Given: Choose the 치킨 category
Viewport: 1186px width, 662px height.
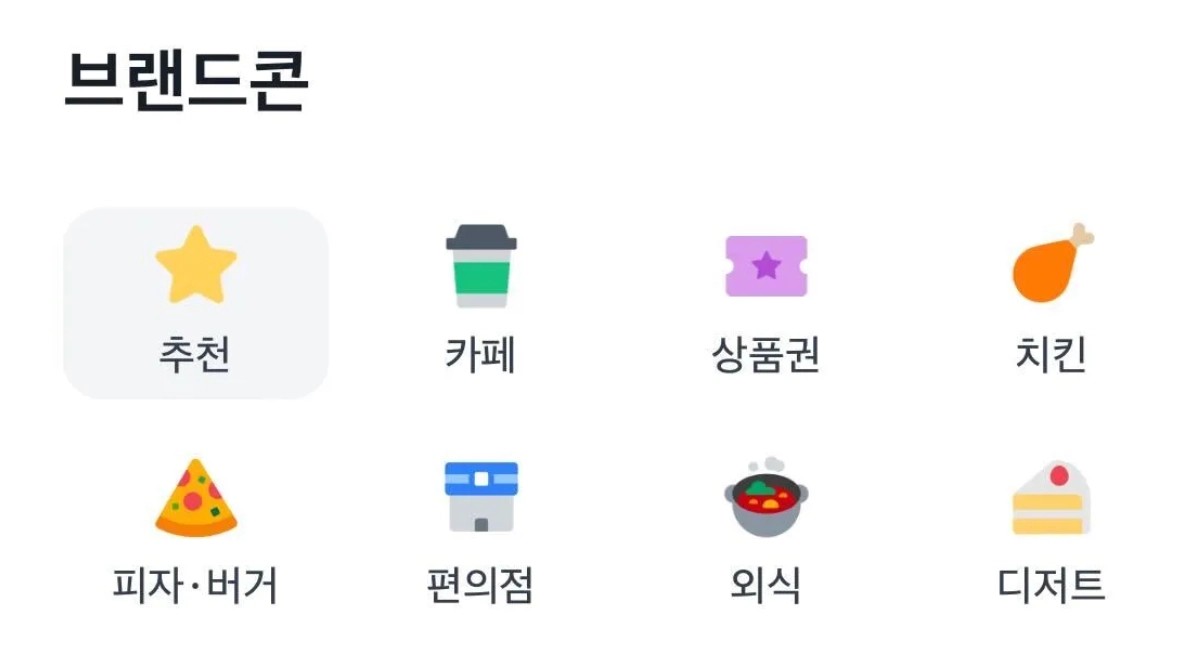Looking at the screenshot, I should click(1051, 303).
